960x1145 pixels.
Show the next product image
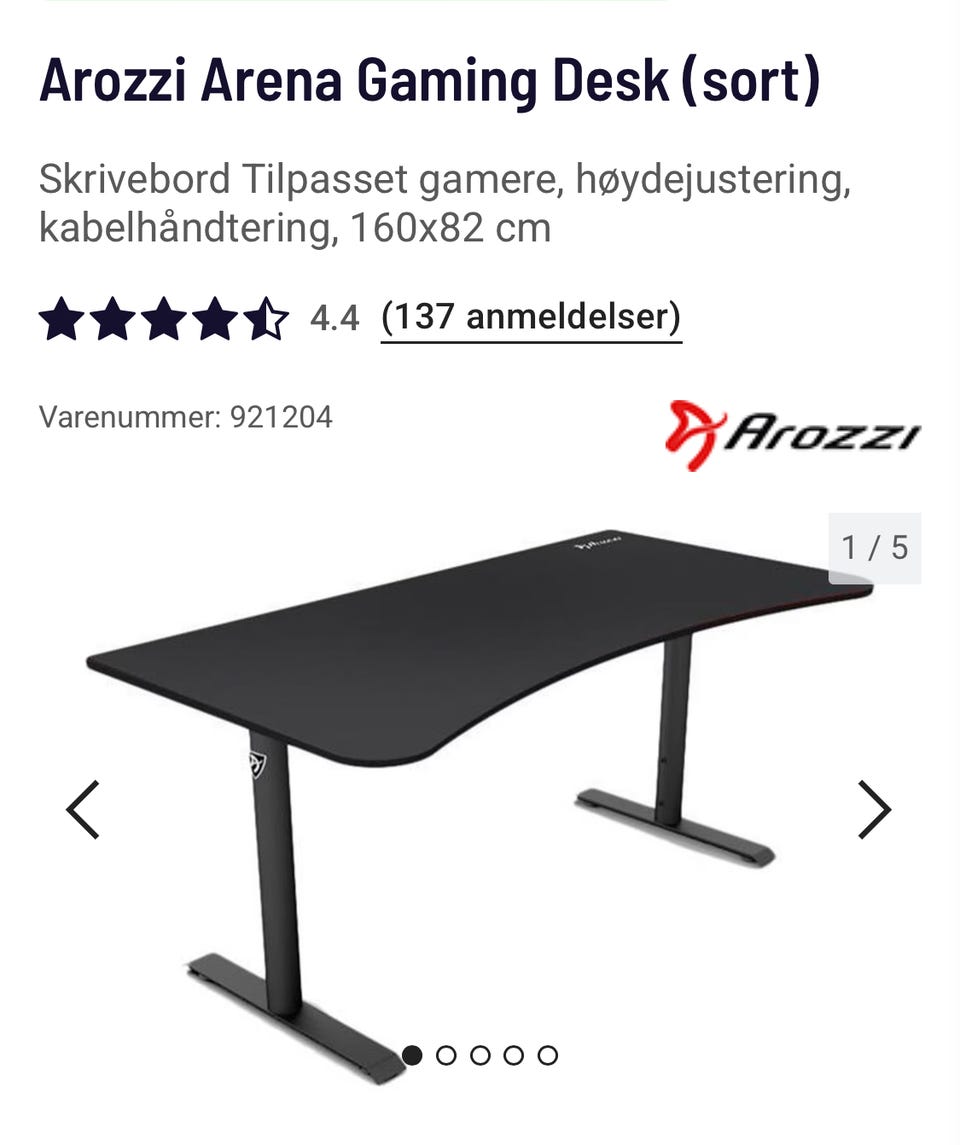(x=873, y=809)
